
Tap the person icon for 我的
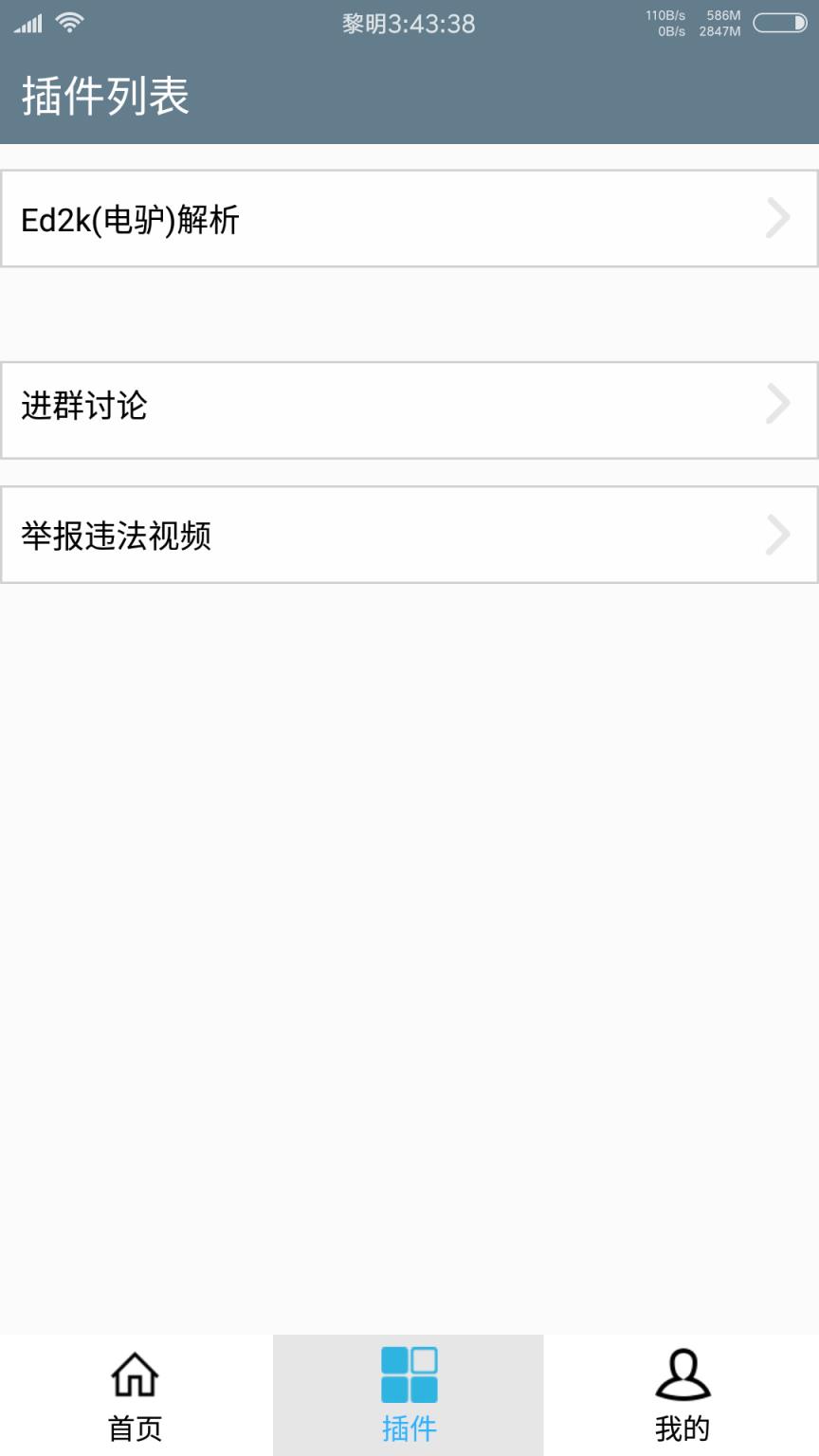point(682,1372)
